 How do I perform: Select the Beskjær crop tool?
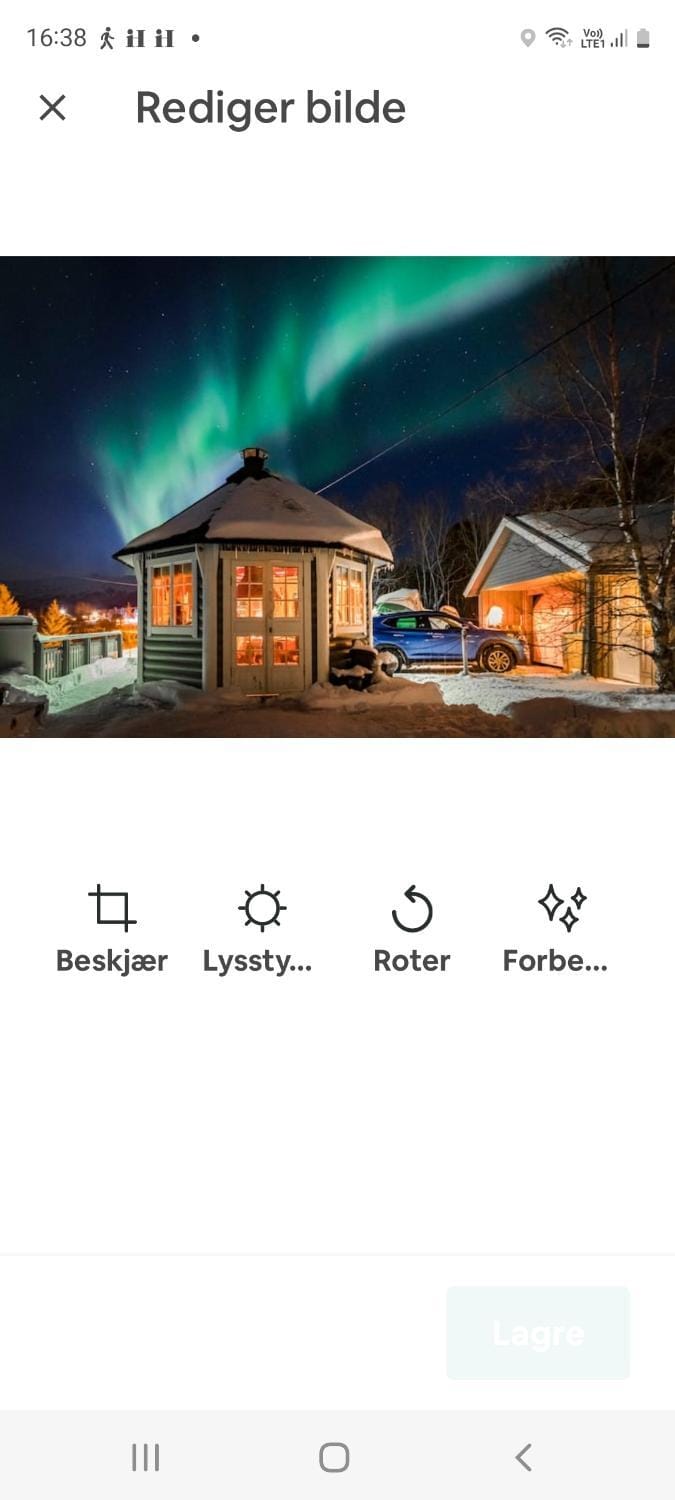112,928
